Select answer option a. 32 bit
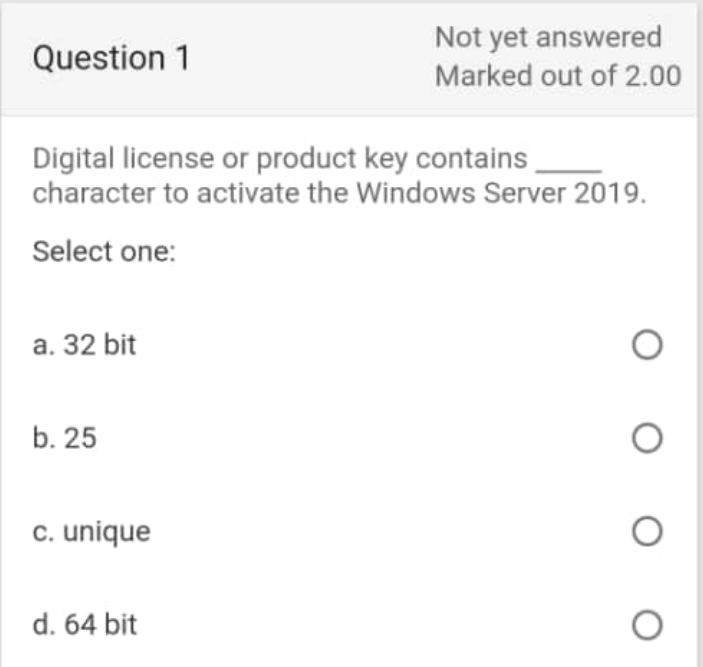The width and height of the screenshot is (703, 667). pos(647,346)
